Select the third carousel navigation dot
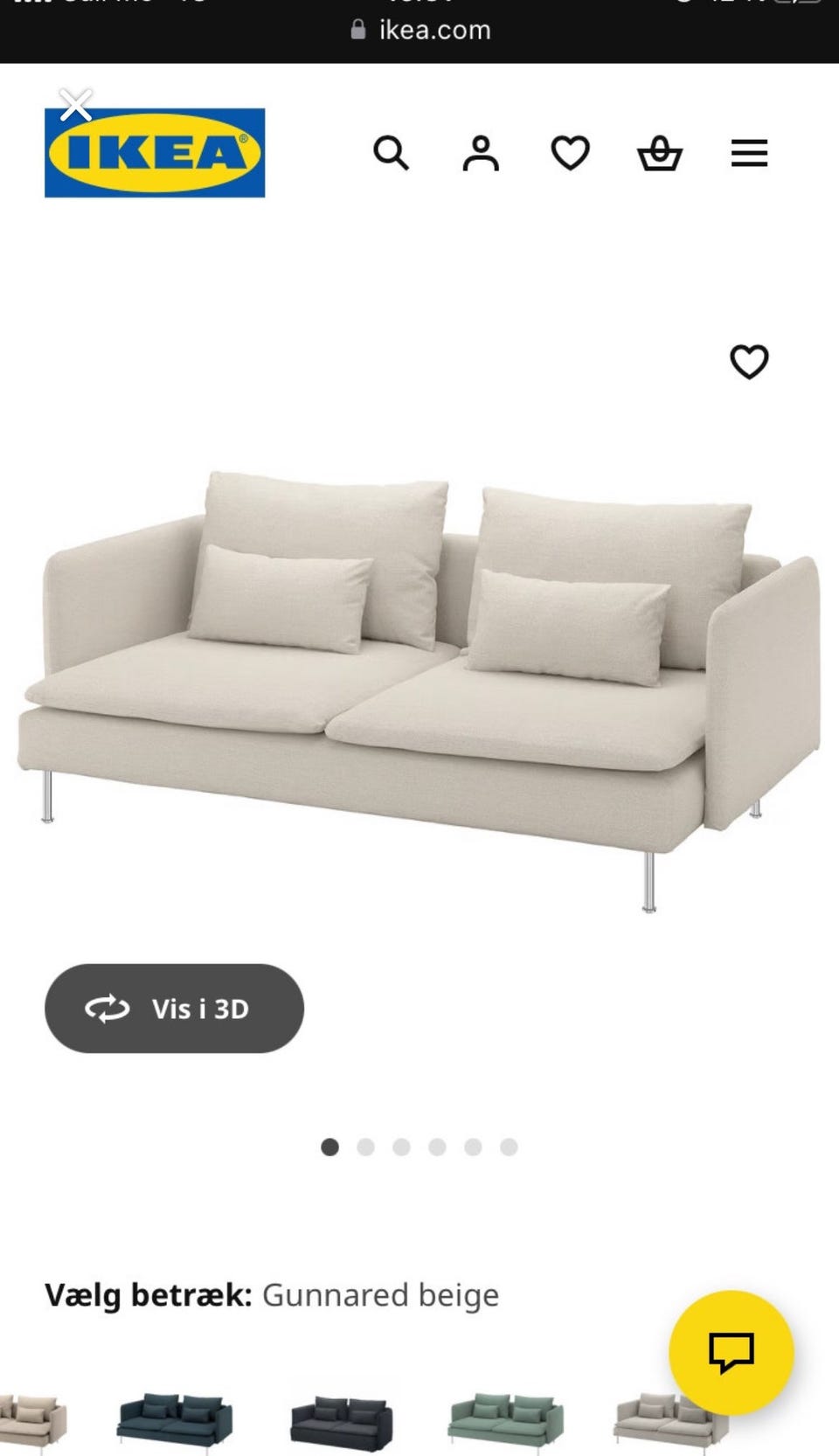This screenshot has height=1456, width=839. [401, 1145]
